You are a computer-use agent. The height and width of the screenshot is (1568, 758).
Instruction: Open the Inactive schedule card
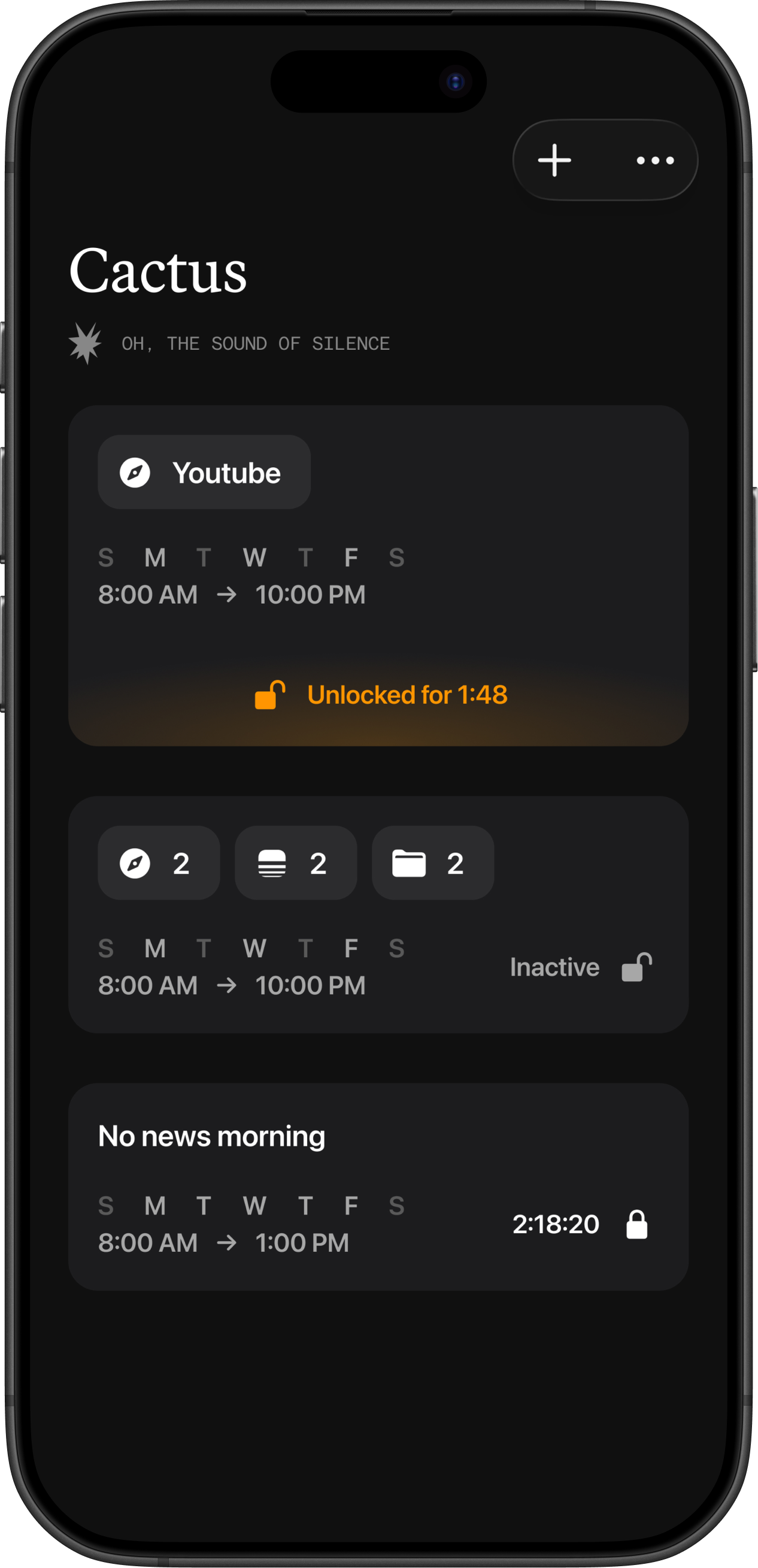378,913
